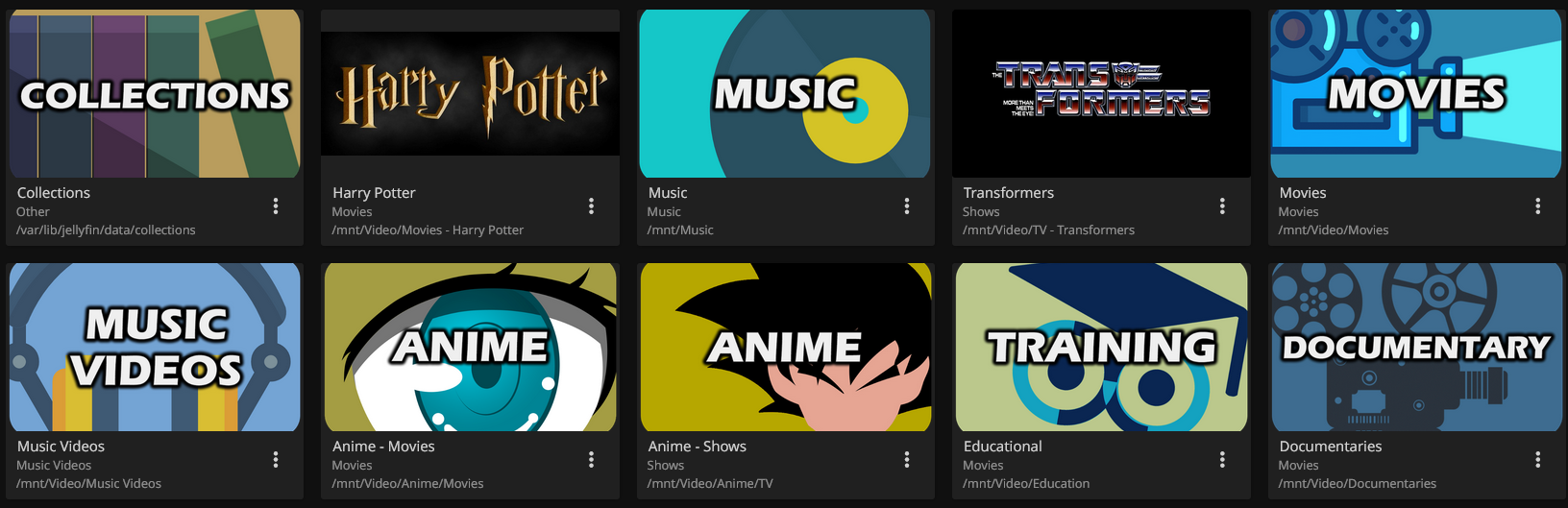This screenshot has width=1568, height=508.
Task: Open the Documentaries library card
Action: pyautogui.click(x=1416, y=348)
